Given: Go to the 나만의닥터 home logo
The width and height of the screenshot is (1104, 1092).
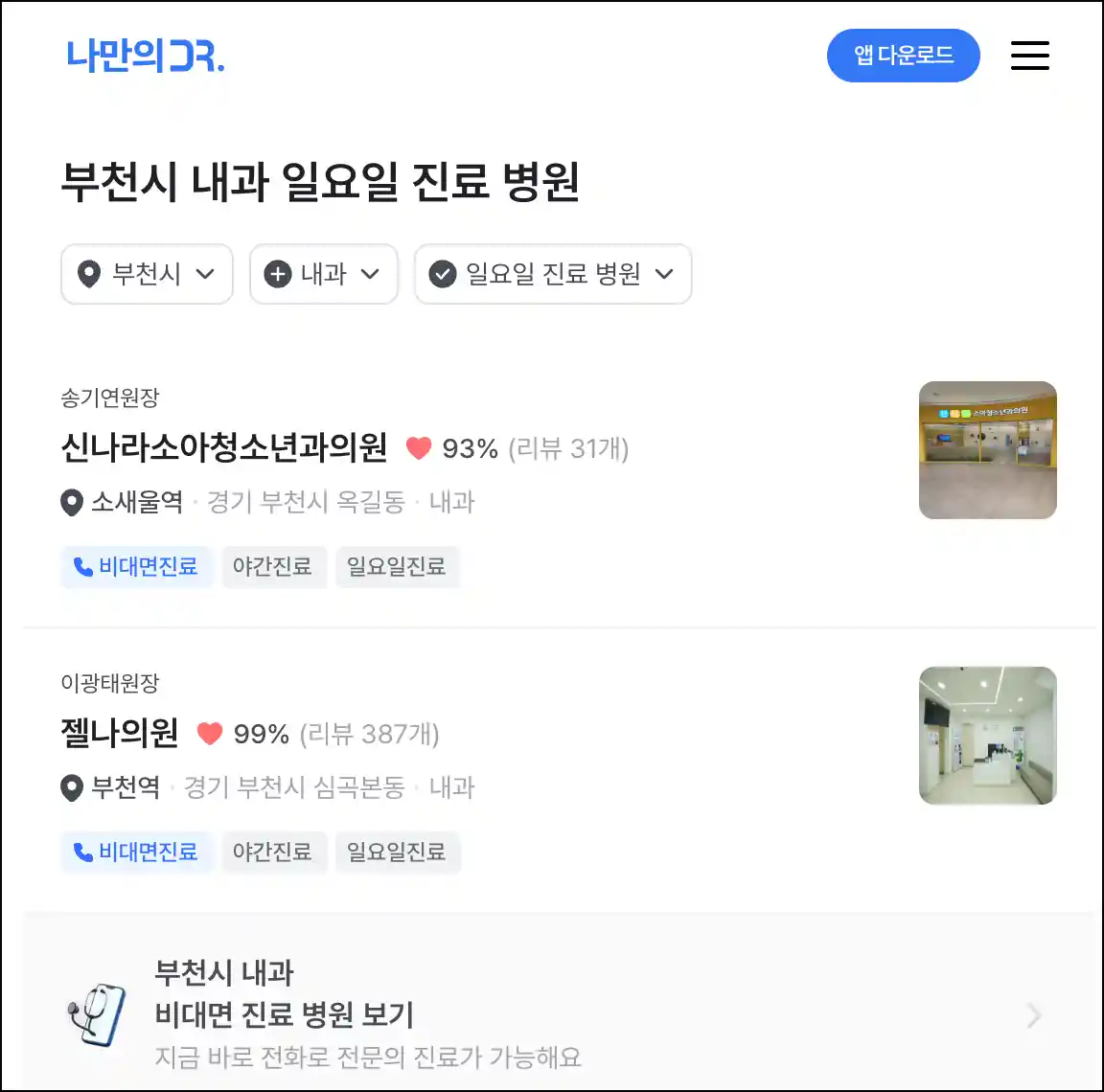Looking at the screenshot, I should point(146,56).
